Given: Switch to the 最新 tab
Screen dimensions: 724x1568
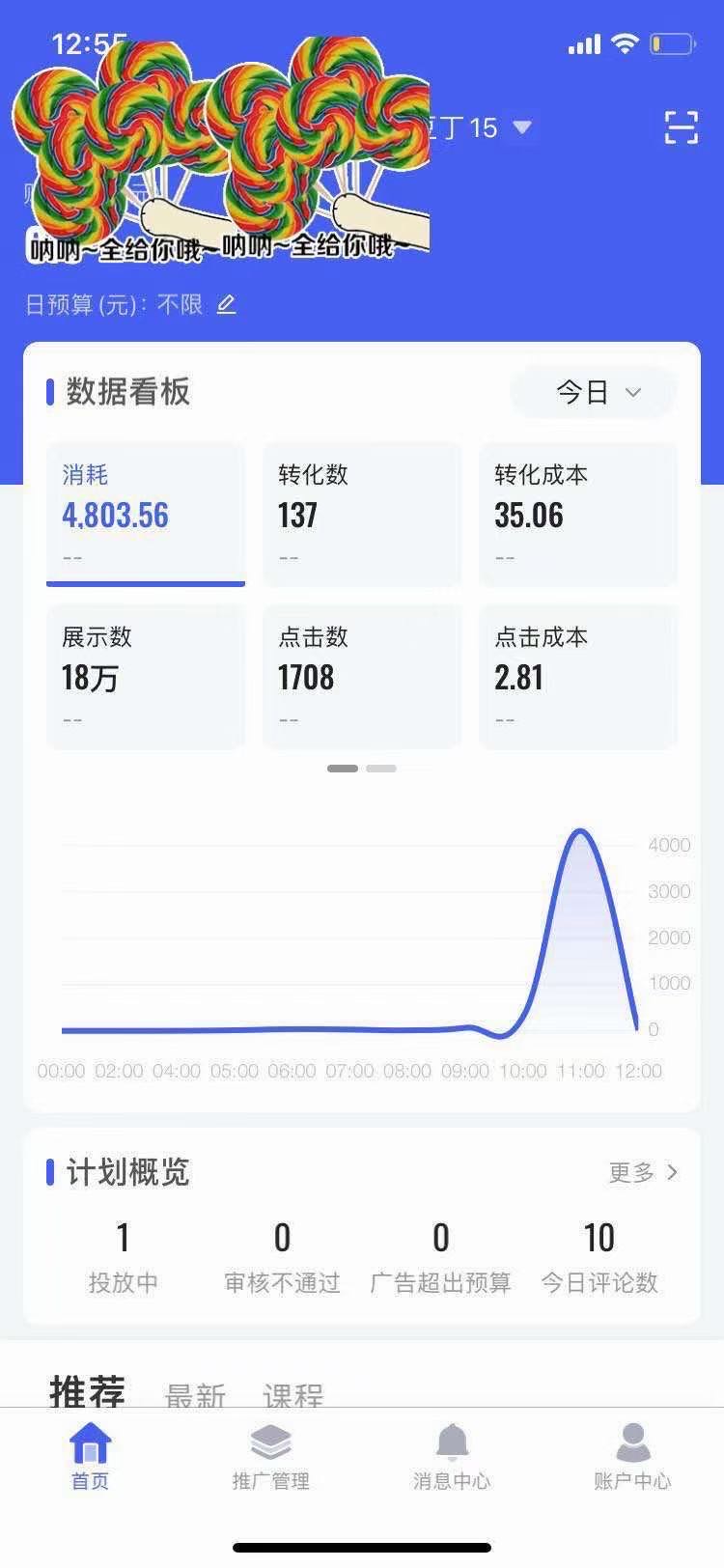Looking at the screenshot, I should pyautogui.click(x=196, y=1395).
